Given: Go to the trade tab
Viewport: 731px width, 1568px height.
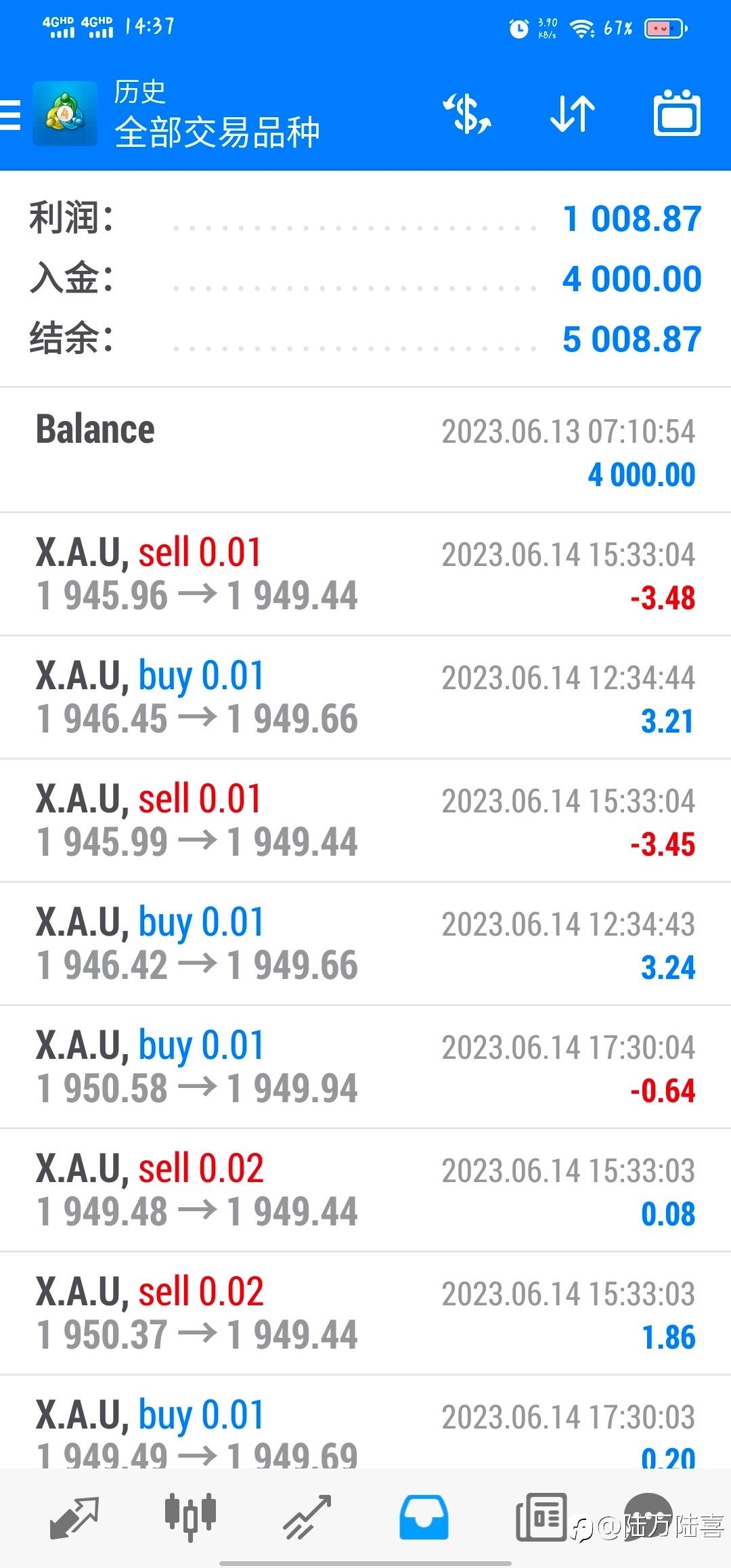Looking at the screenshot, I should [307, 1517].
